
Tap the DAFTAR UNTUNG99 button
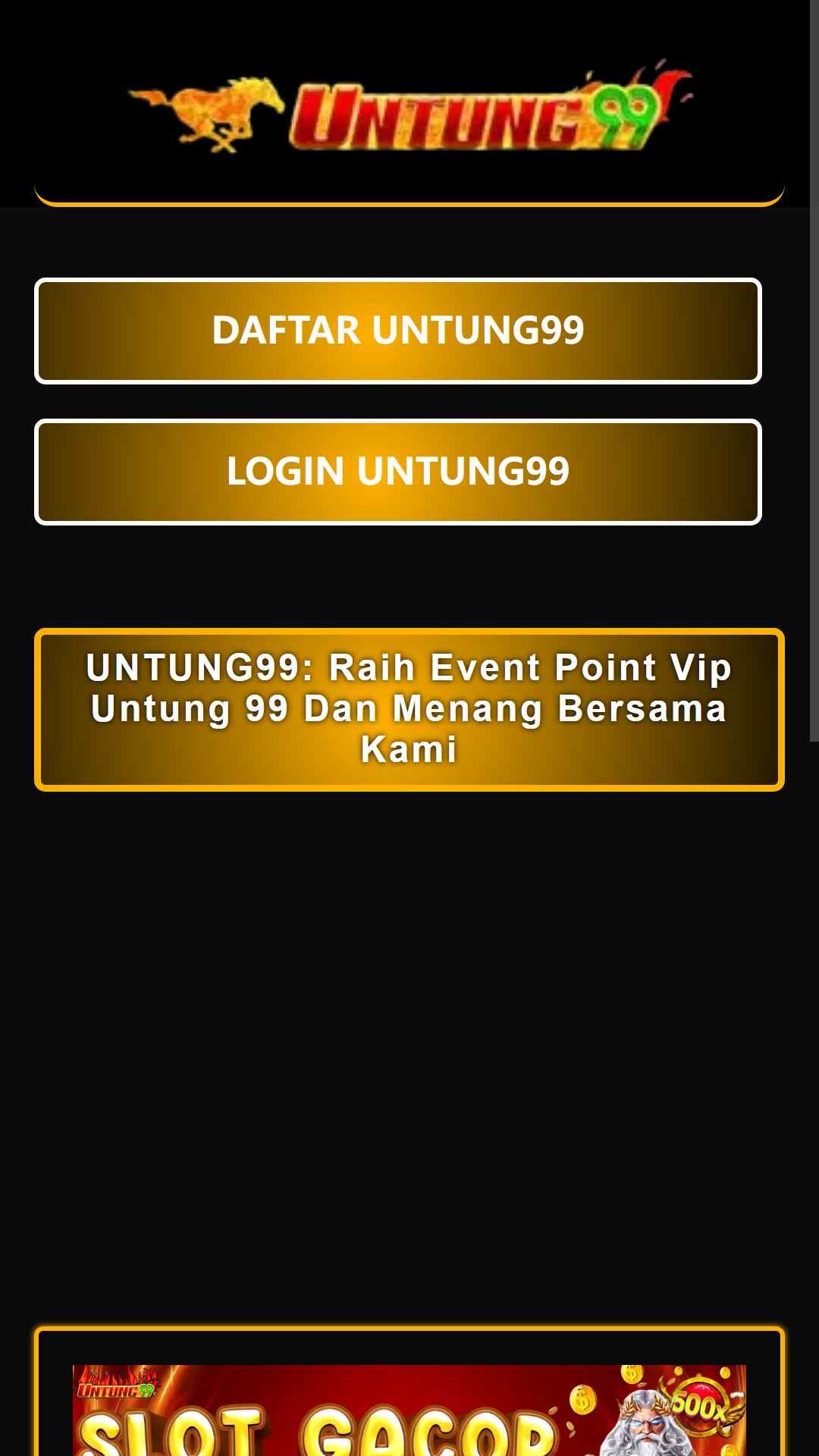(398, 331)
